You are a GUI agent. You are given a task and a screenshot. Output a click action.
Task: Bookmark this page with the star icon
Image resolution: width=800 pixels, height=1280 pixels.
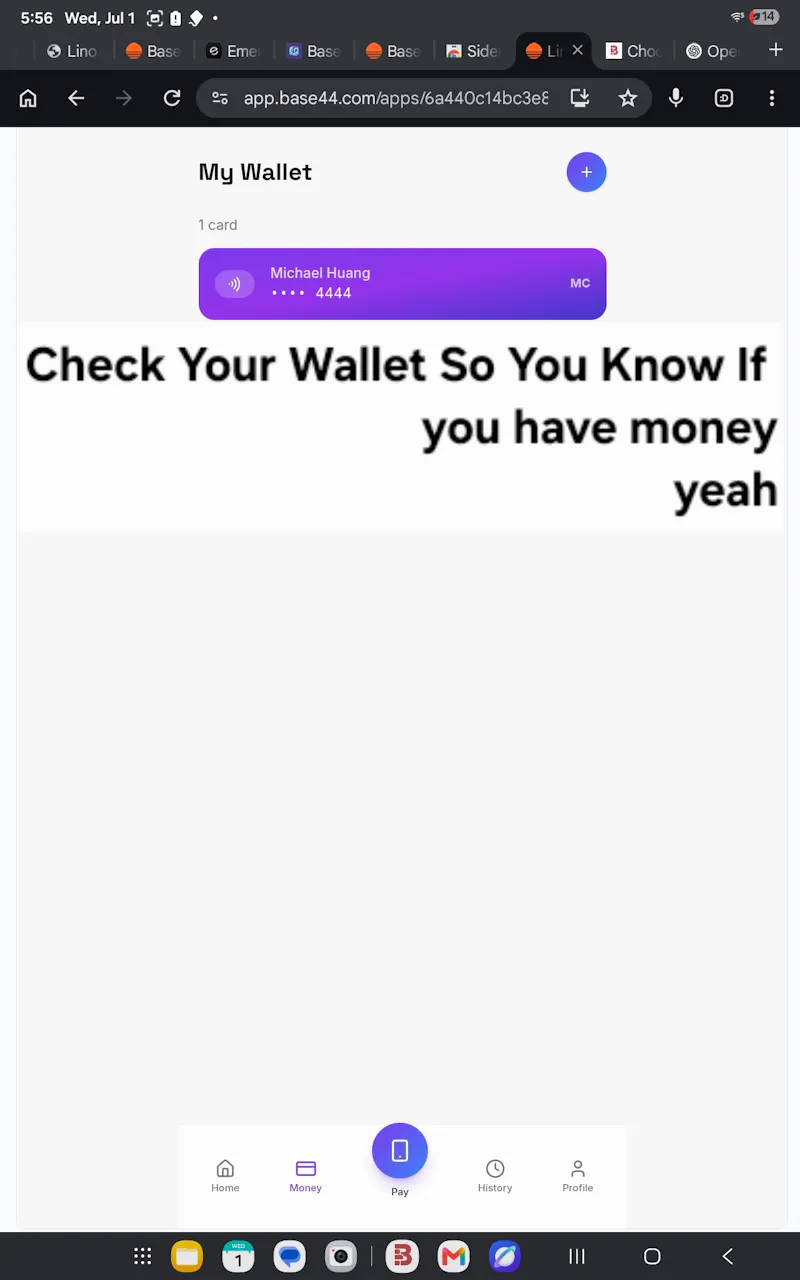tap(627, 98)
